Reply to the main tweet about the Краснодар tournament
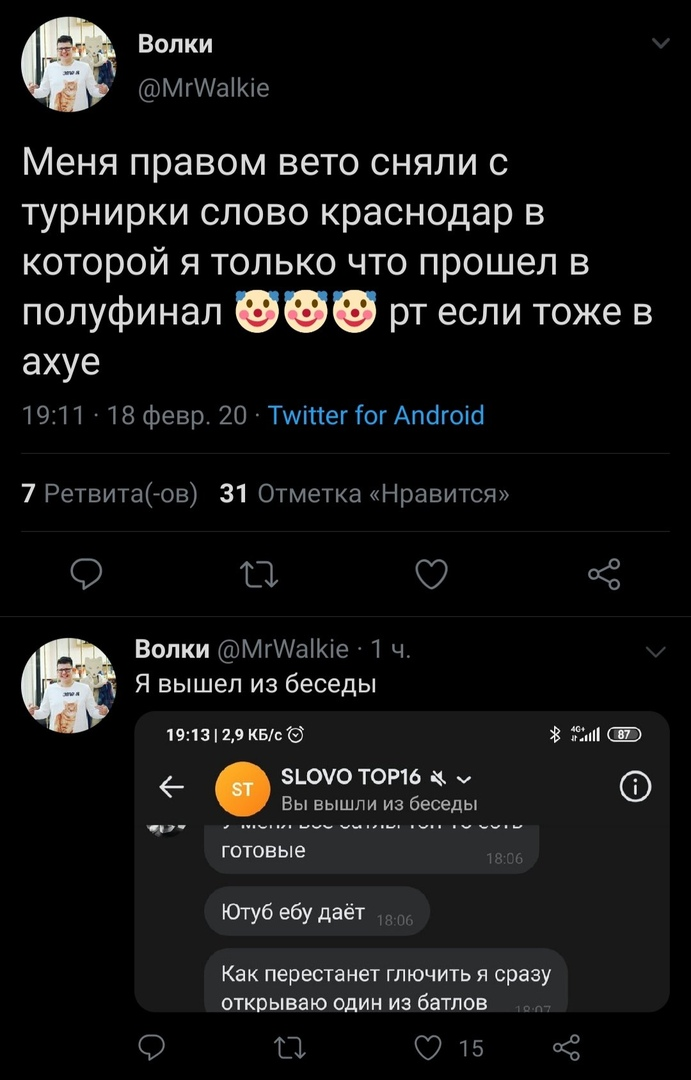This screenshot has height=1080, width=691. coord(88,574)
